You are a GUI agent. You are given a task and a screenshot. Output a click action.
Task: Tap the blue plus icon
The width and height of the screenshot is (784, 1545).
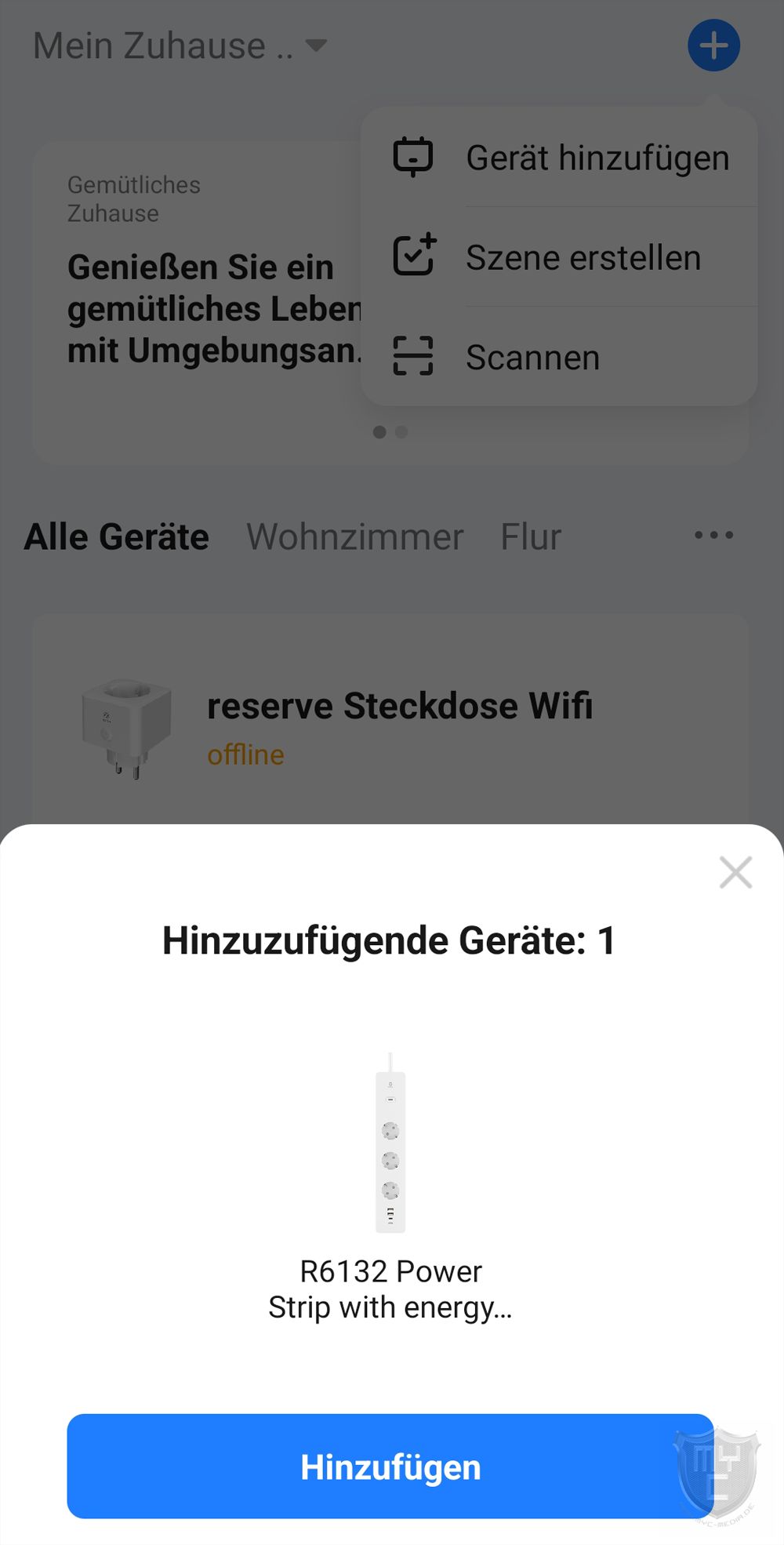(713, 45)
